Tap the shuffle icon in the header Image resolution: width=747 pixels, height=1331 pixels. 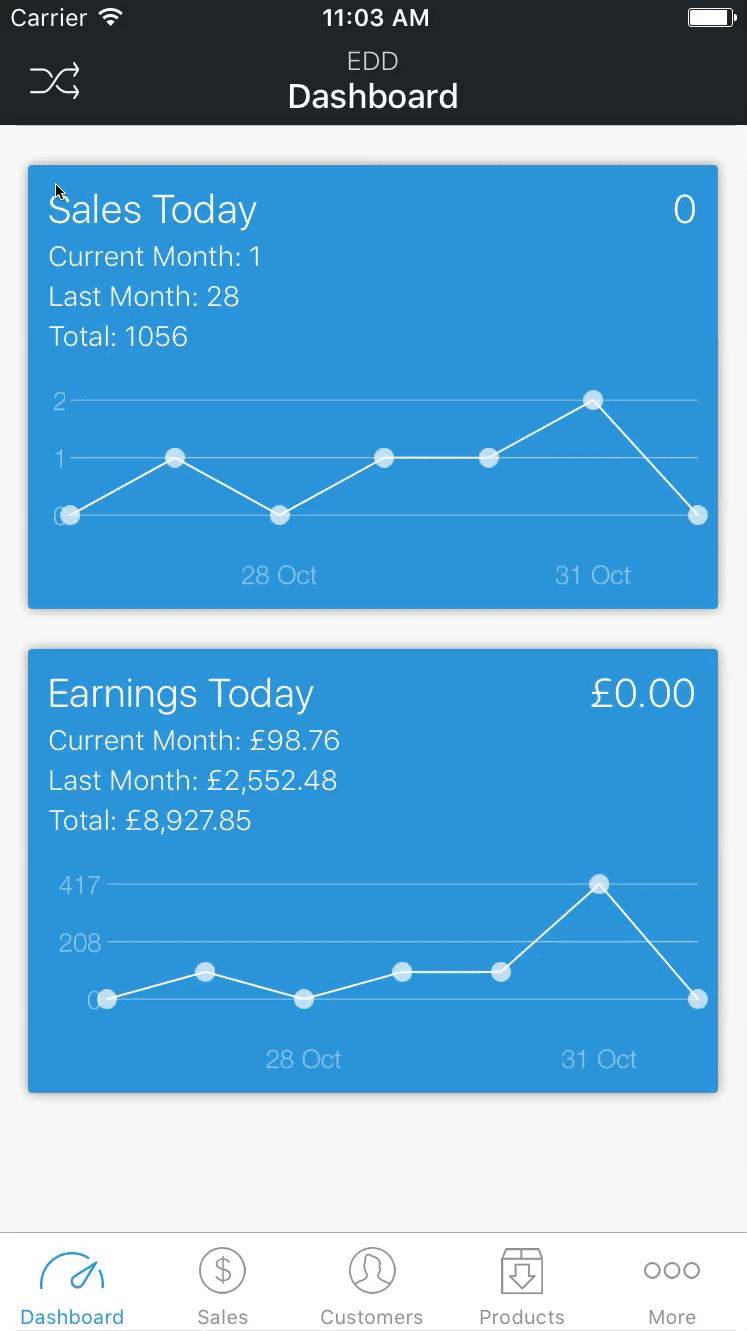point(55,82)
